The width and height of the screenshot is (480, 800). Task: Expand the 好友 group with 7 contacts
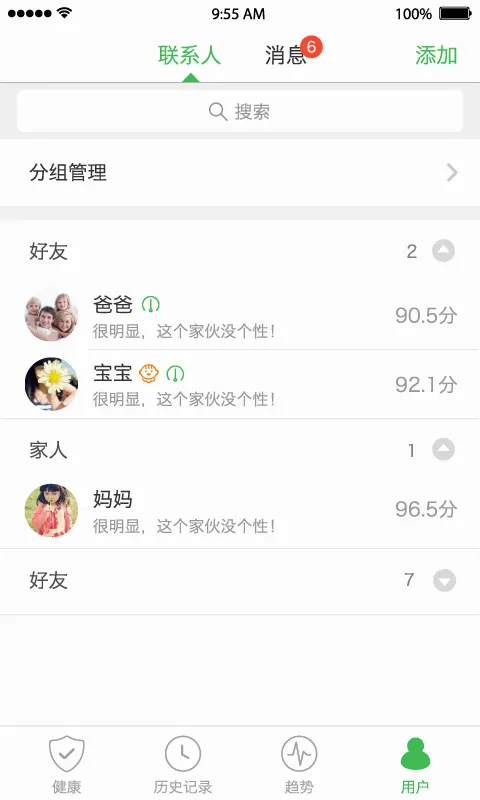click(x=444, y=580)
